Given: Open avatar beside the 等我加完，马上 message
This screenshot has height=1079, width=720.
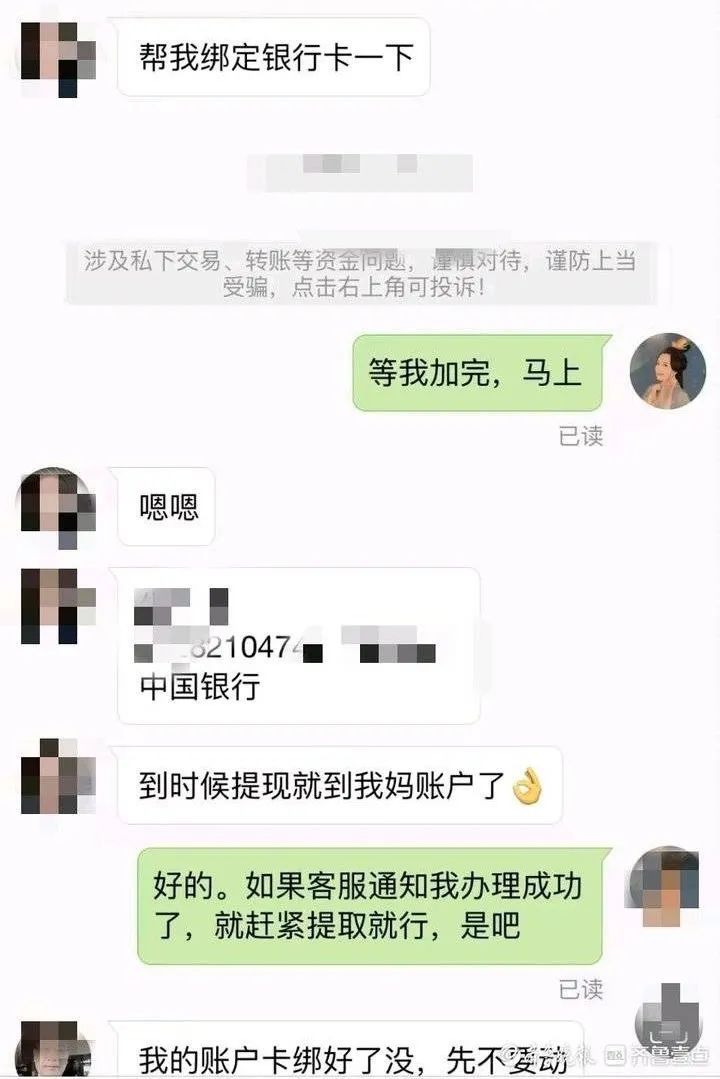Looking at the screenshot, I should click(x=667, y=371).
